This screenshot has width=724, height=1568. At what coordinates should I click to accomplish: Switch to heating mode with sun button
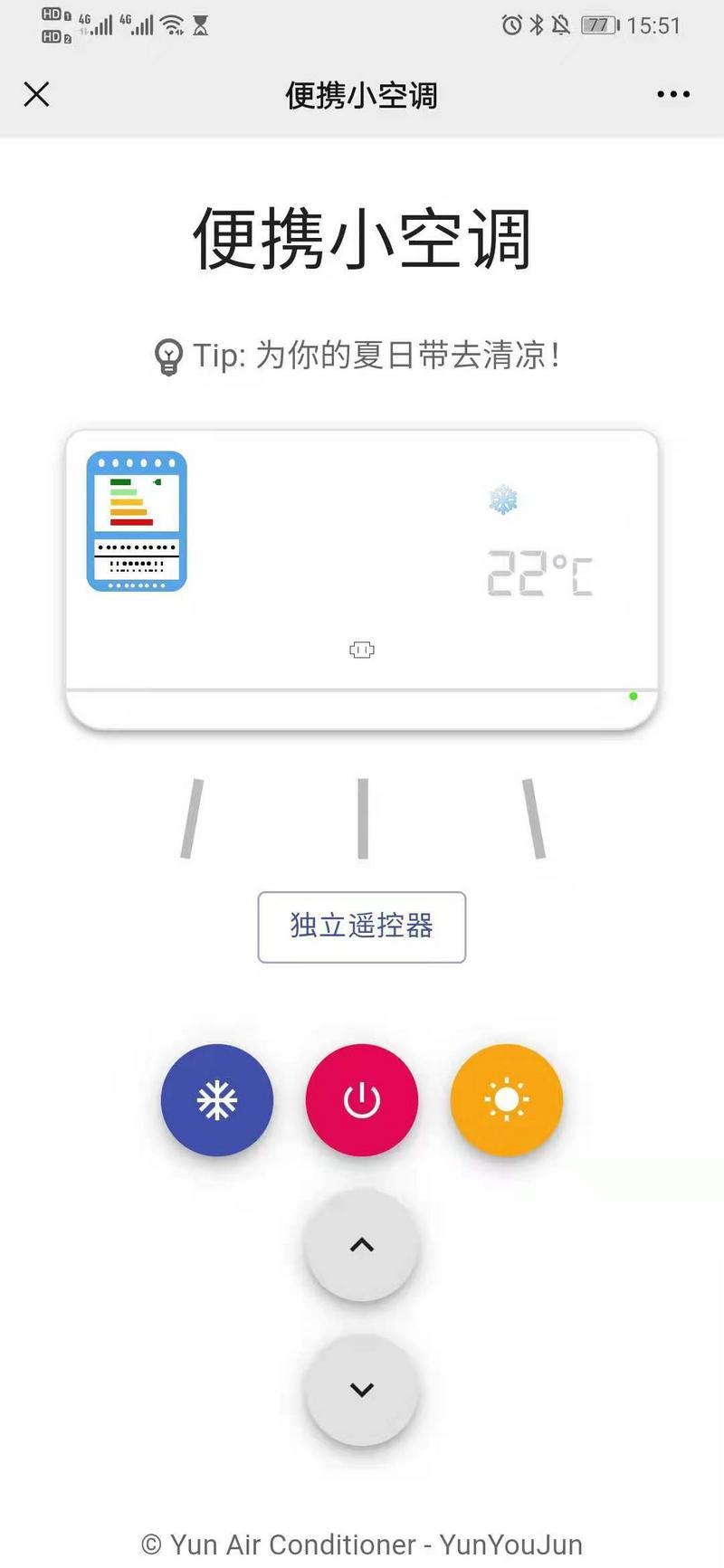click(x=507, y=1100)
